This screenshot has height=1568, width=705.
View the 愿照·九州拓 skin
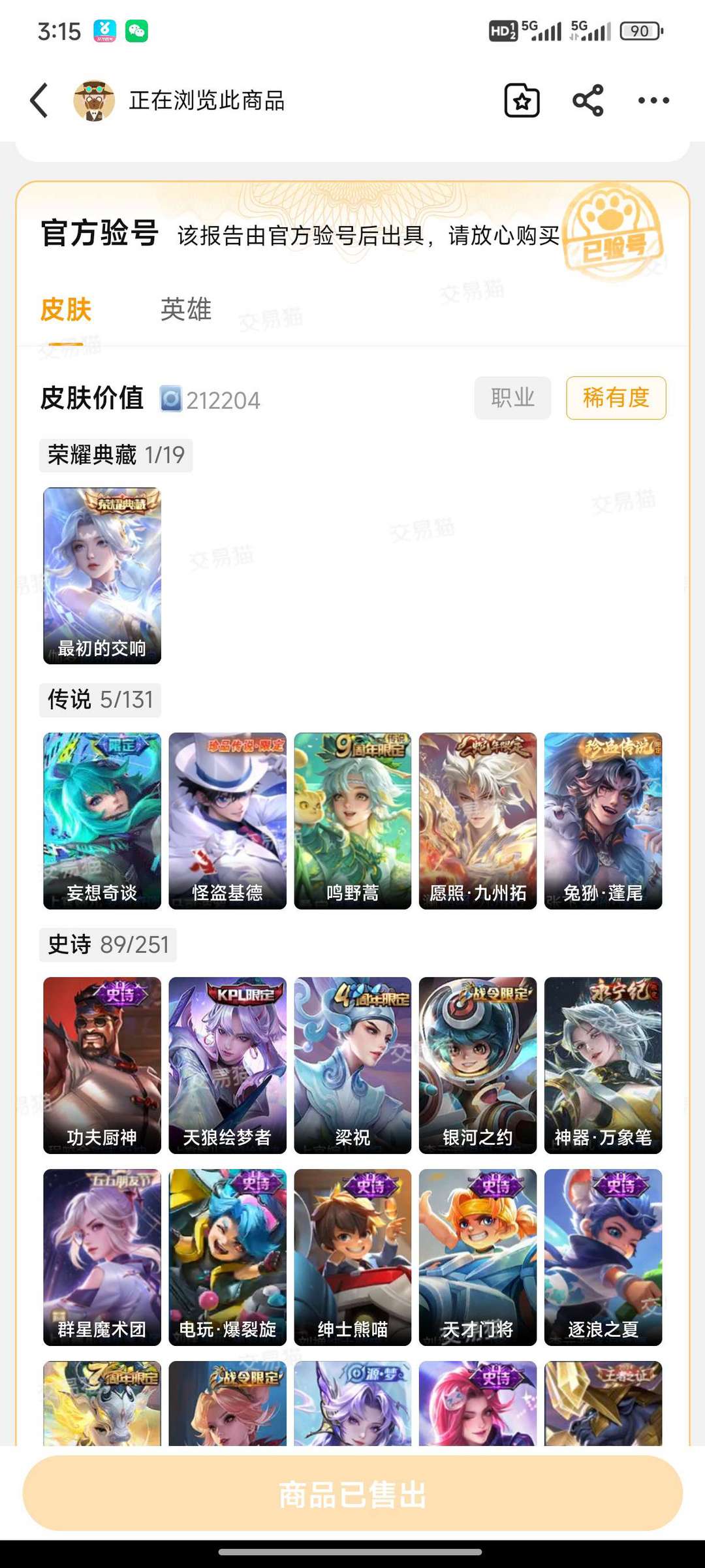tap(478, 821)
